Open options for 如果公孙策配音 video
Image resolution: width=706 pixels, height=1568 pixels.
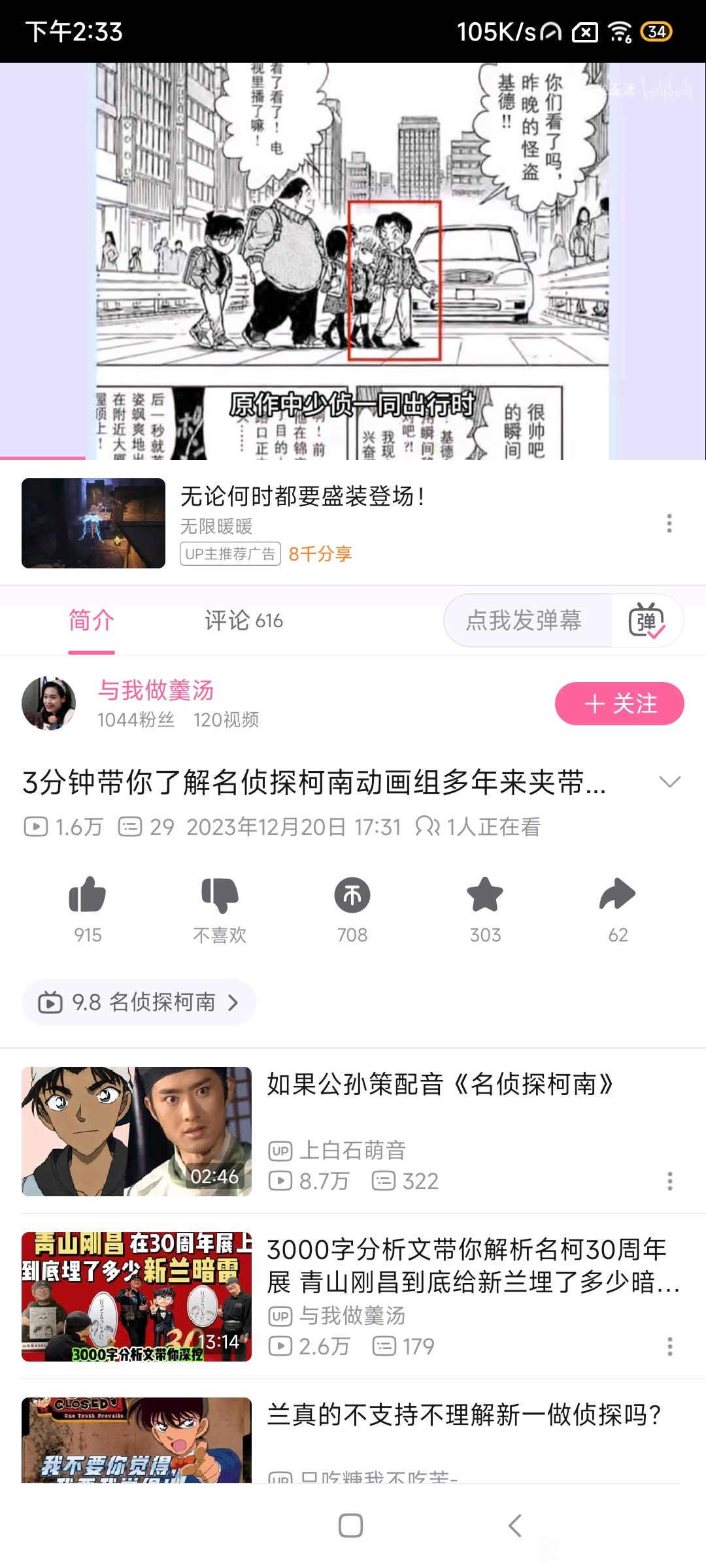[x=669, y=1181]
